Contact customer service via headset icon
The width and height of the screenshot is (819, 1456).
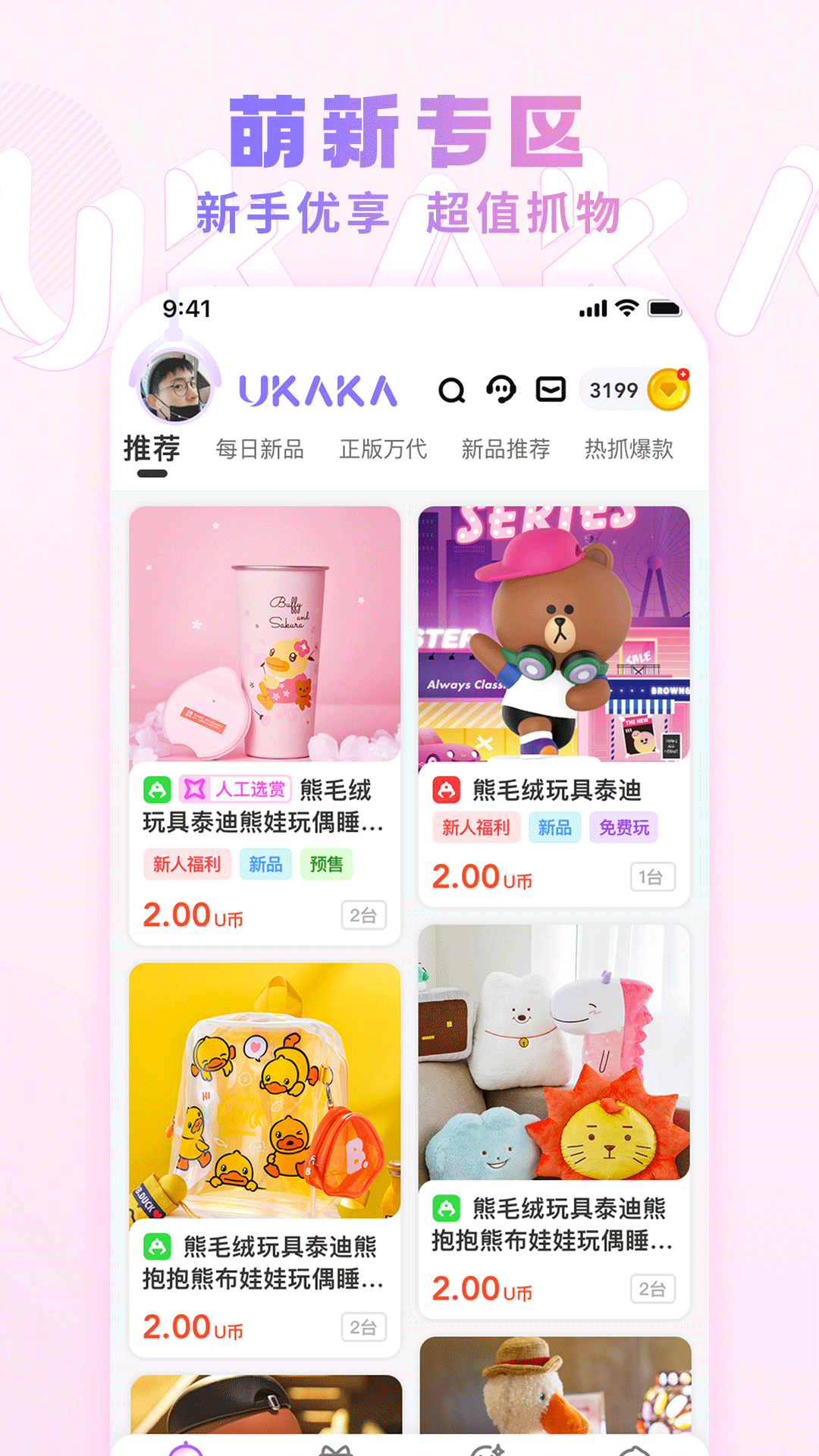[x=502, y=389]
